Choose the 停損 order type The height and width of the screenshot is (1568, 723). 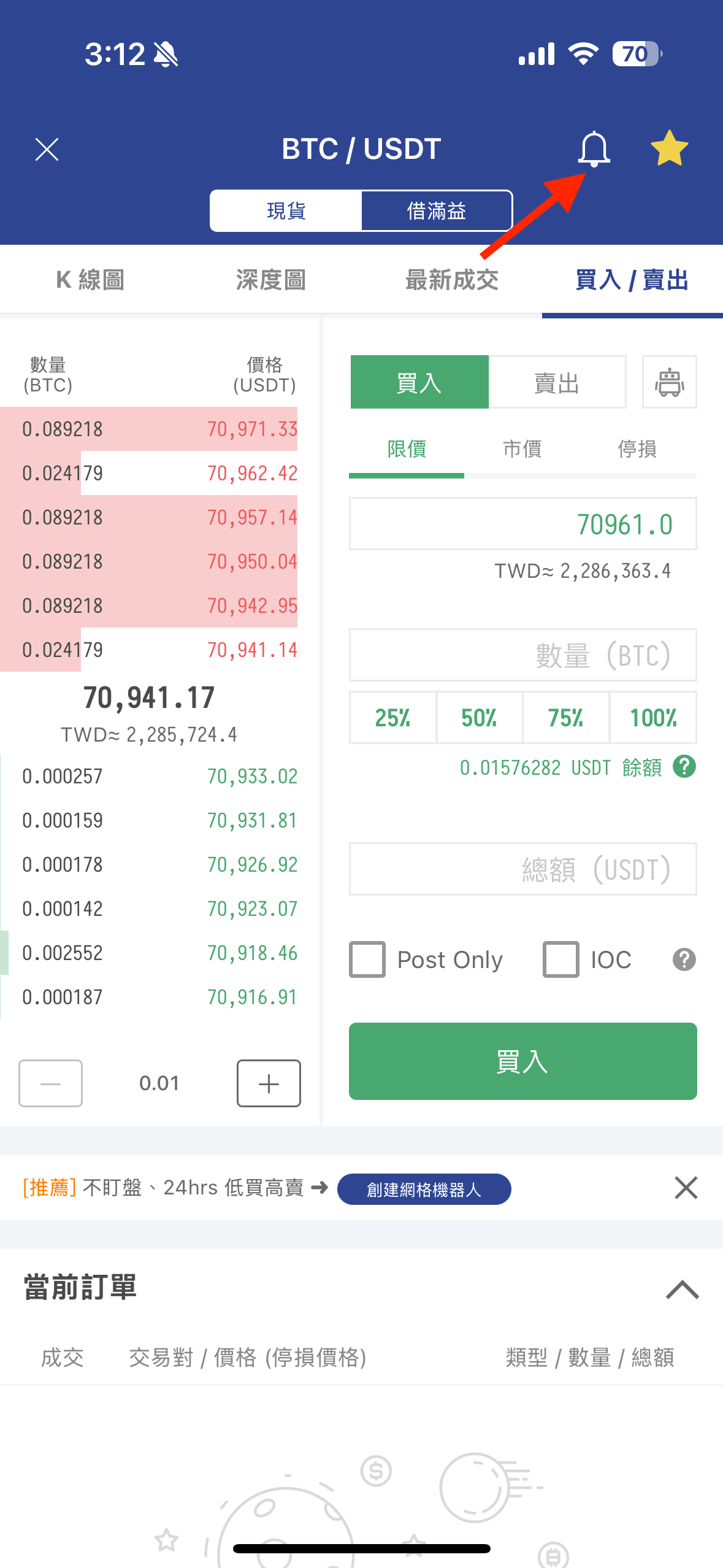pos(637,450)
